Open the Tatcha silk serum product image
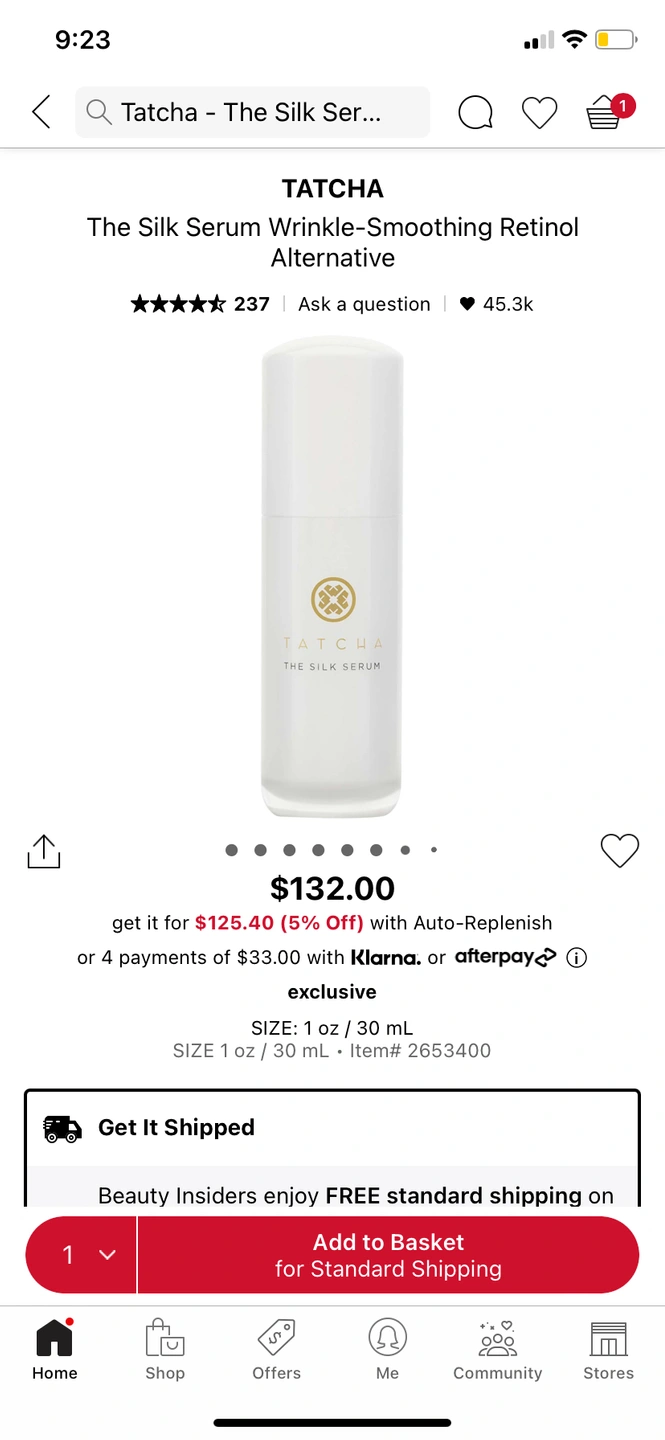 332,578
